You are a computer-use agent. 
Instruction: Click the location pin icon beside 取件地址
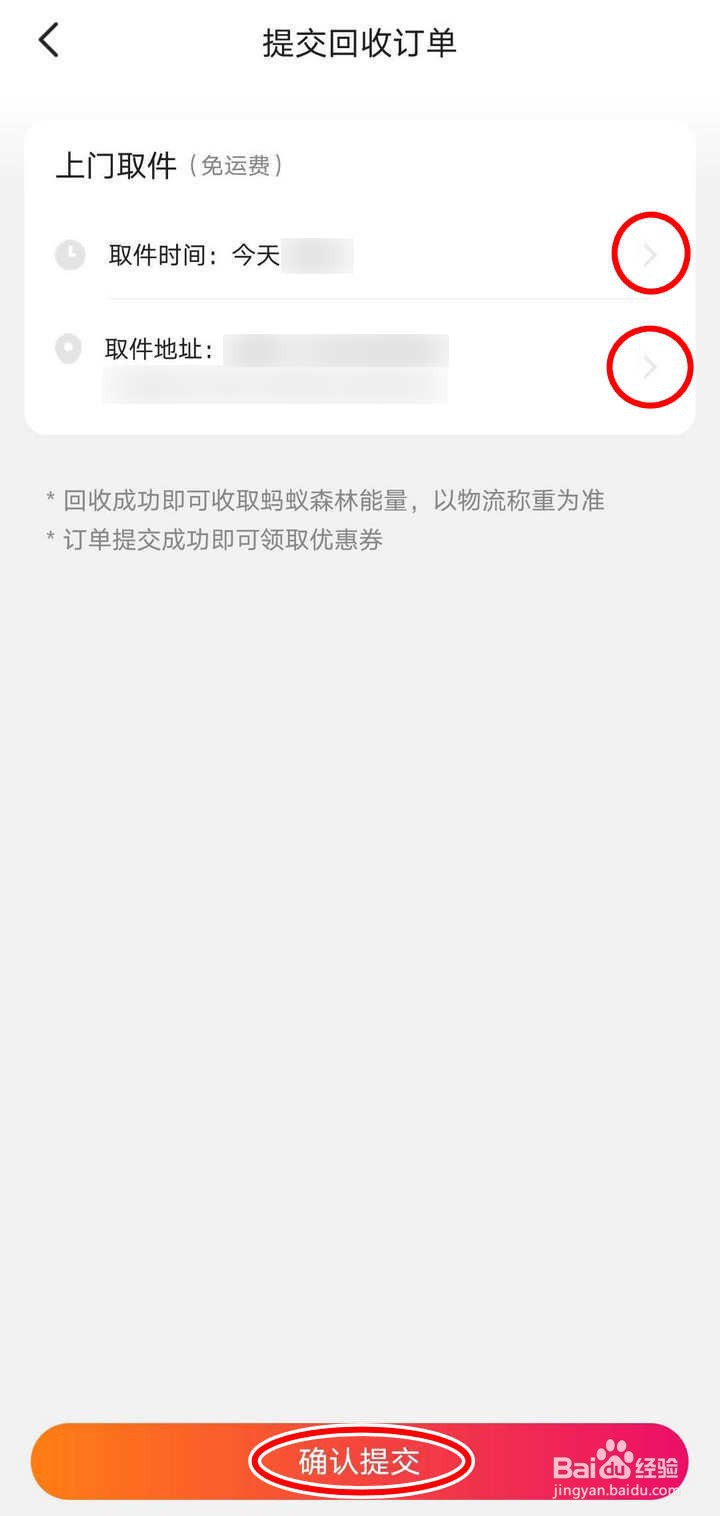tap(68, 348)
